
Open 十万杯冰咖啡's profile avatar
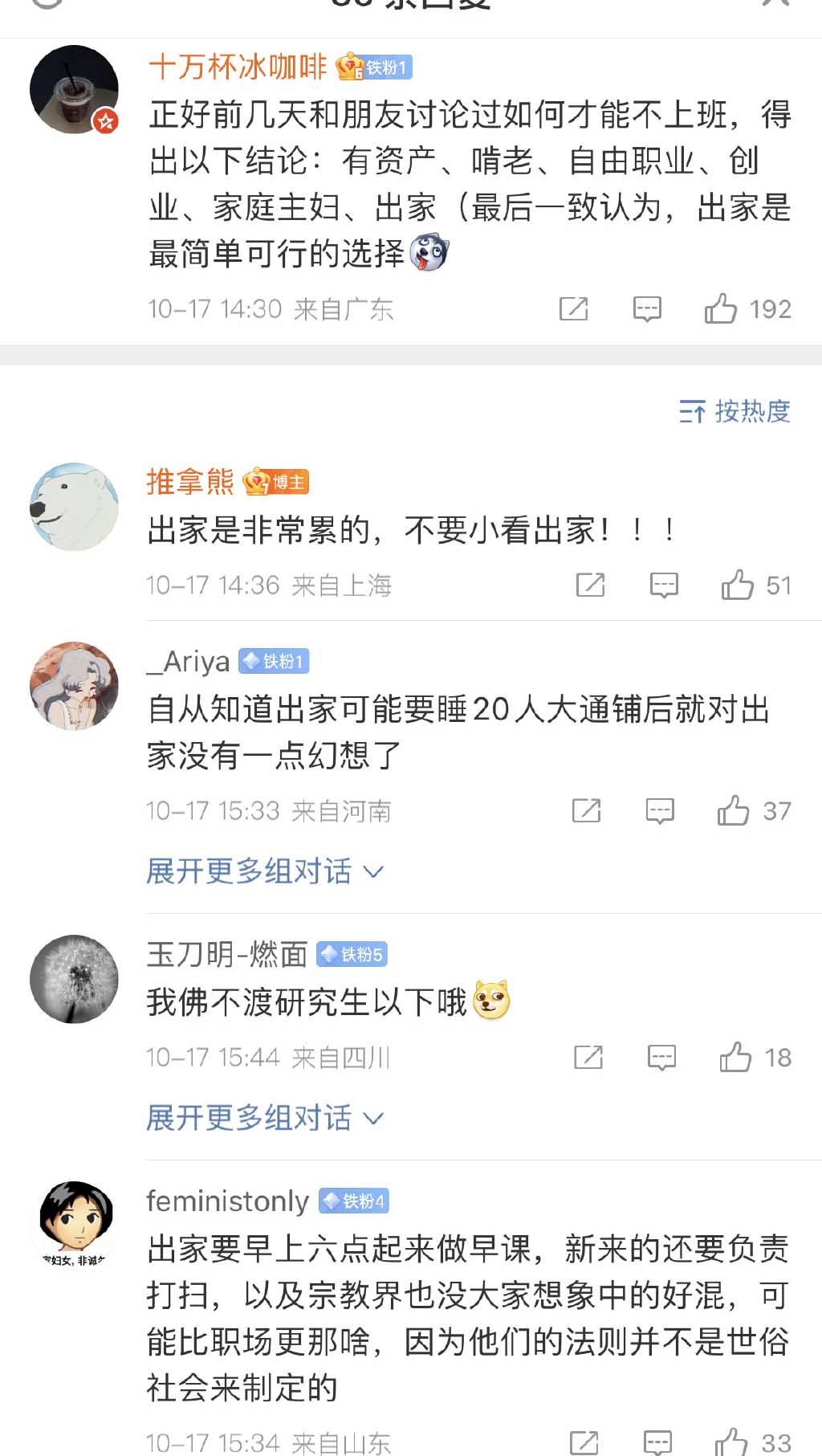(74, 89)
